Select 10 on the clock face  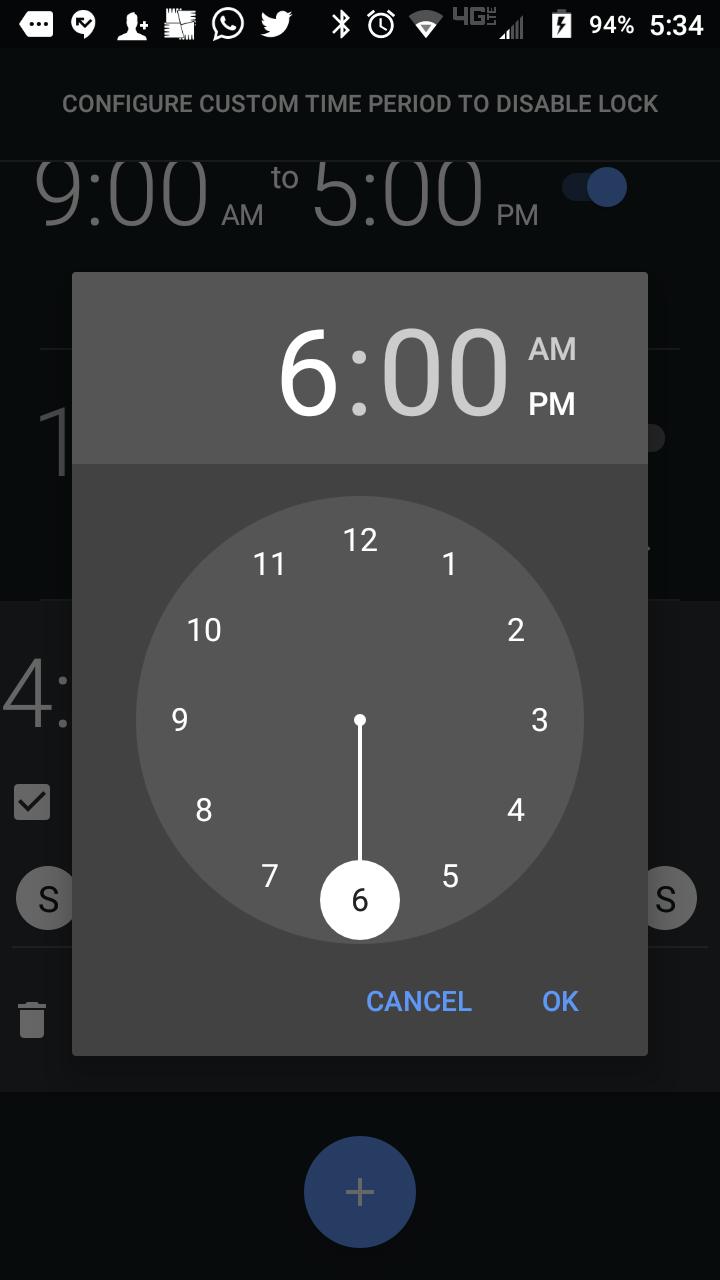coord(204,630)
